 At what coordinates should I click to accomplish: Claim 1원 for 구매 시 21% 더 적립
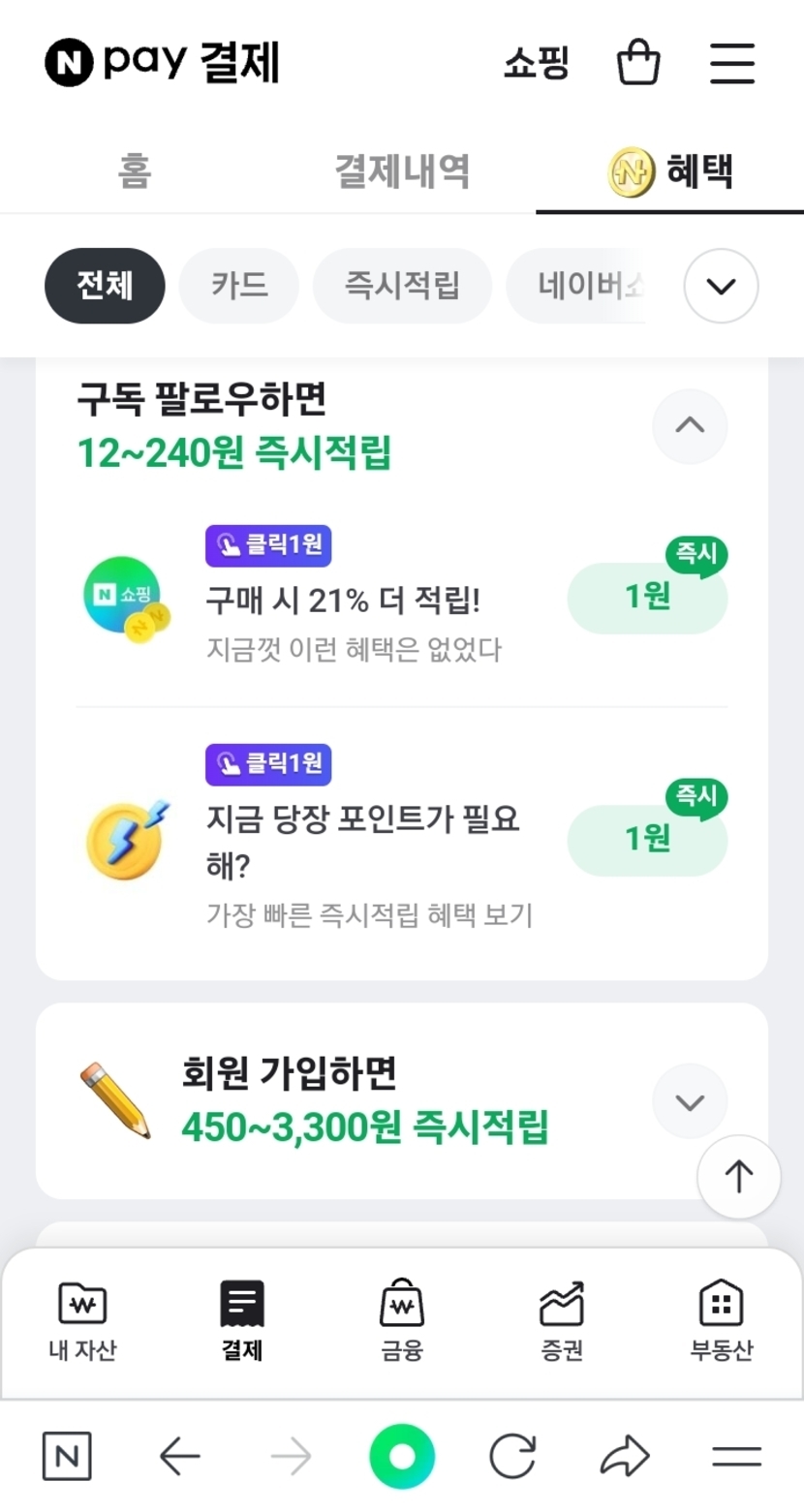point(647,598)
